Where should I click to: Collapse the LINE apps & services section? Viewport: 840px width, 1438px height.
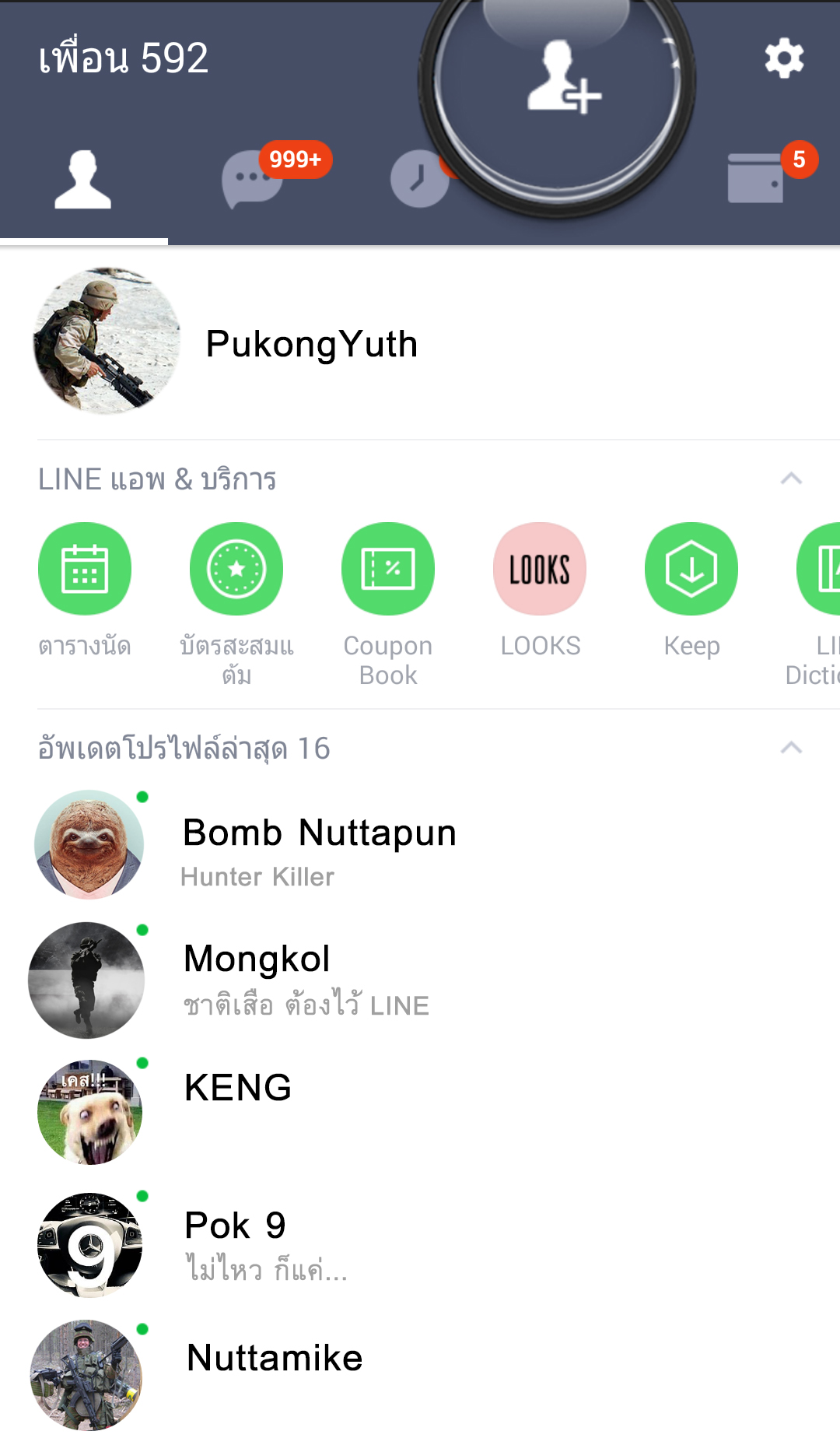(x=791, y=479)
